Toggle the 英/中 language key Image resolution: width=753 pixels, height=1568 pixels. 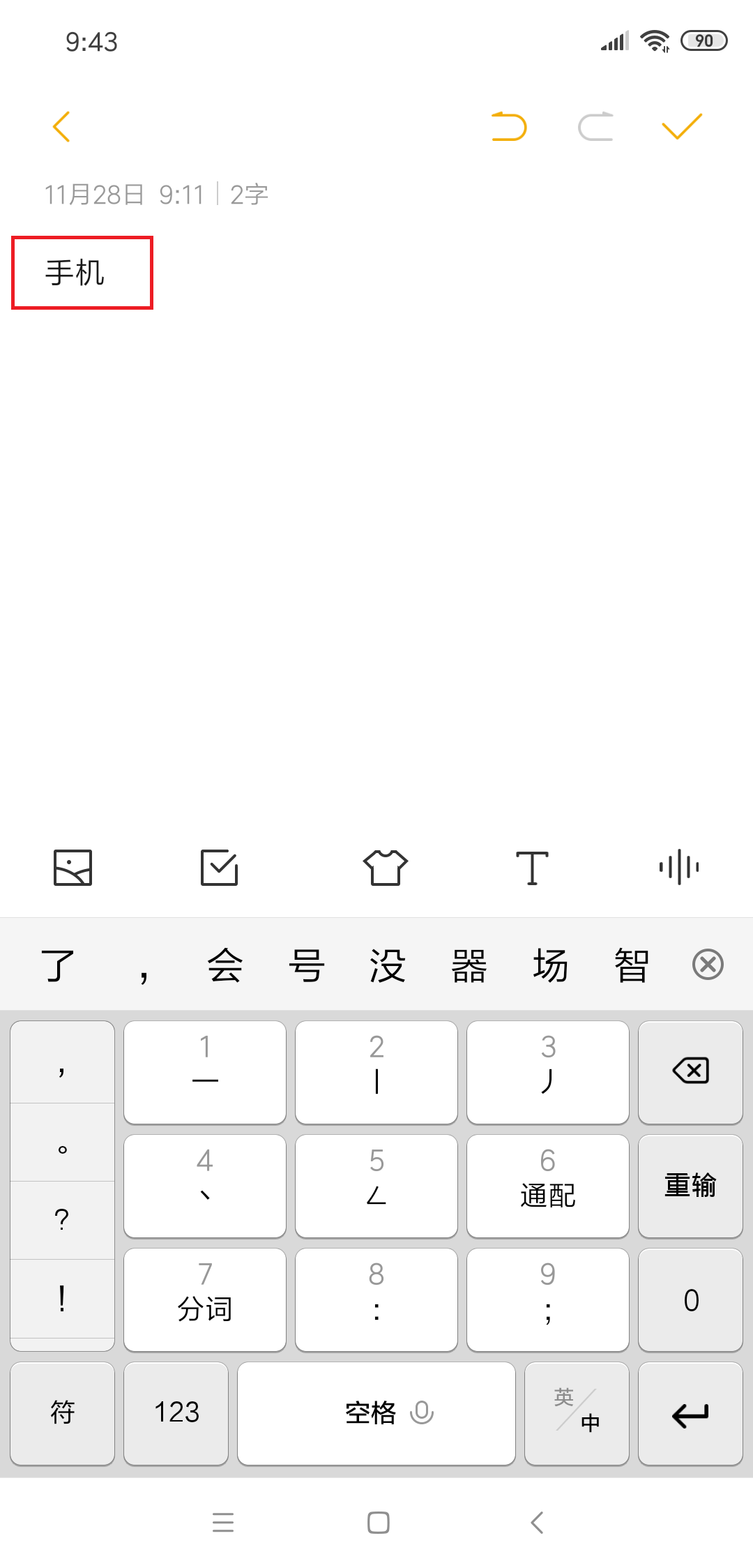[x=577, y=1413]
